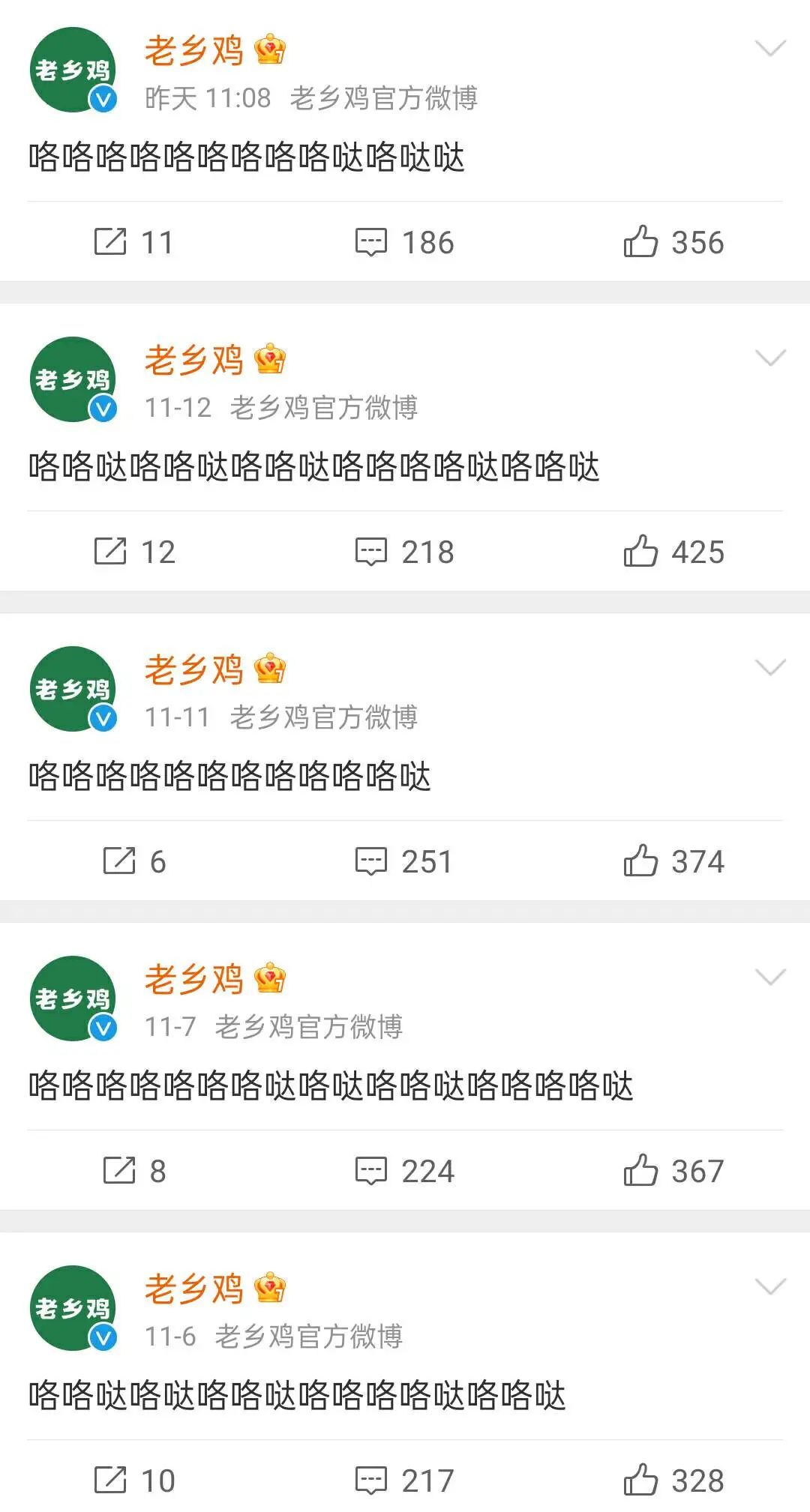Open 老乡鸡 username link on 11-7 post
Viewport: 810px width, 1512px height.
(193, 980)
